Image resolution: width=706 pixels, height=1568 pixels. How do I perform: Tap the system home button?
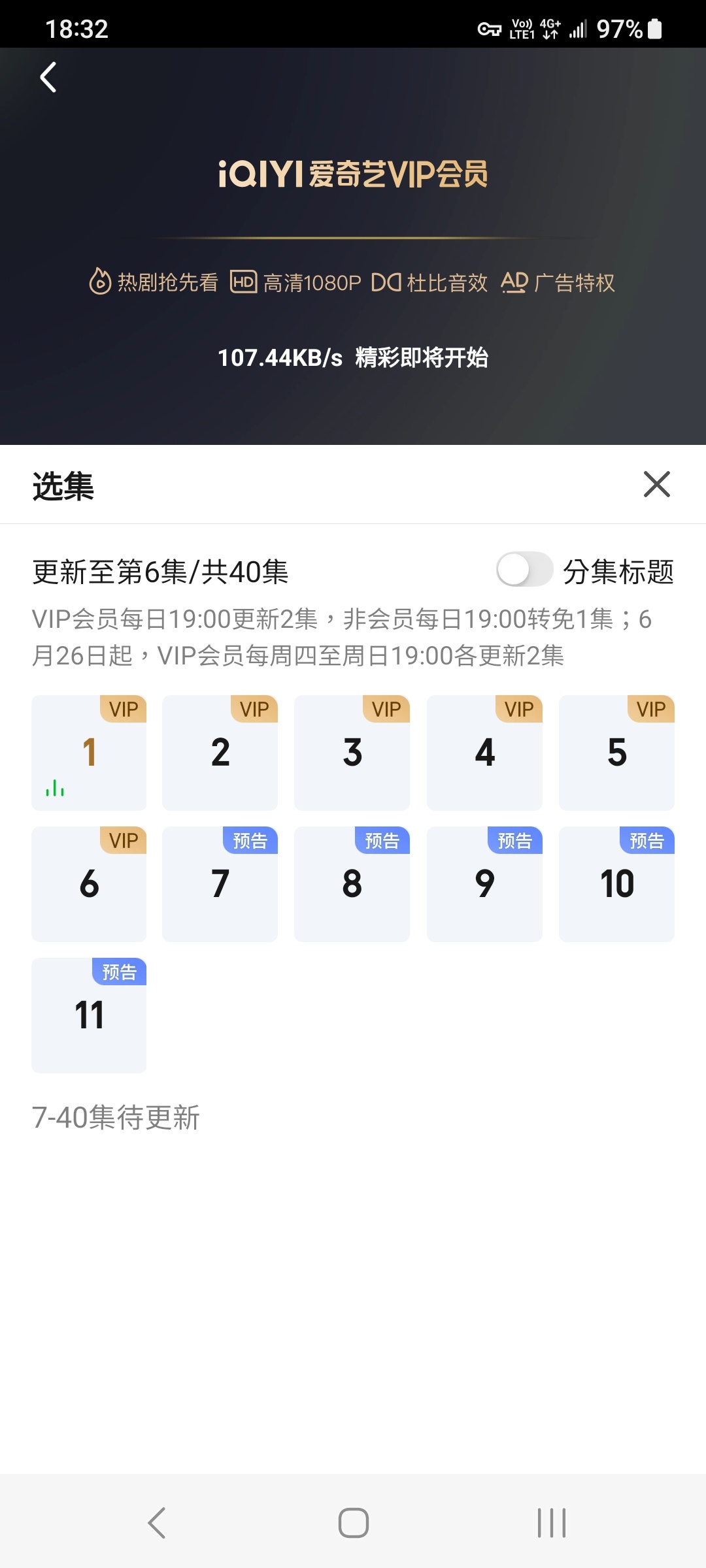click(353, 1523)
